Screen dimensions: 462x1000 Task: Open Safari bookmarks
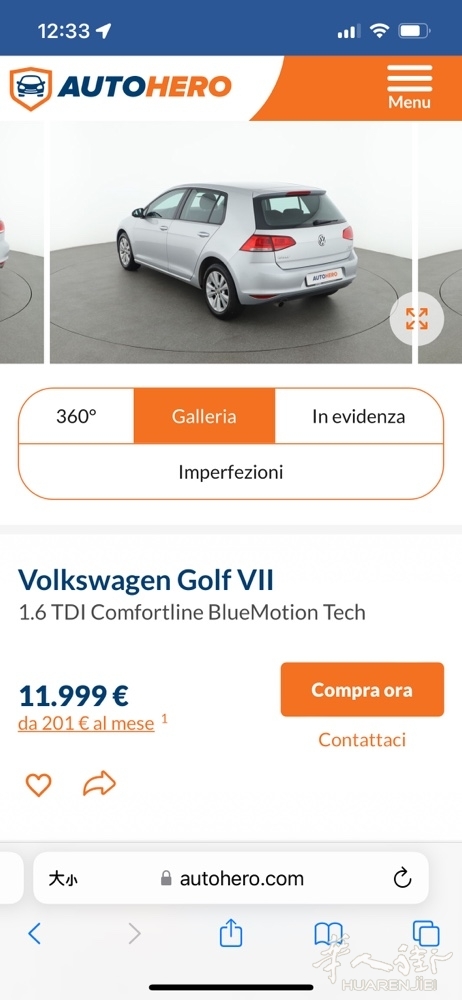(329, 934)
